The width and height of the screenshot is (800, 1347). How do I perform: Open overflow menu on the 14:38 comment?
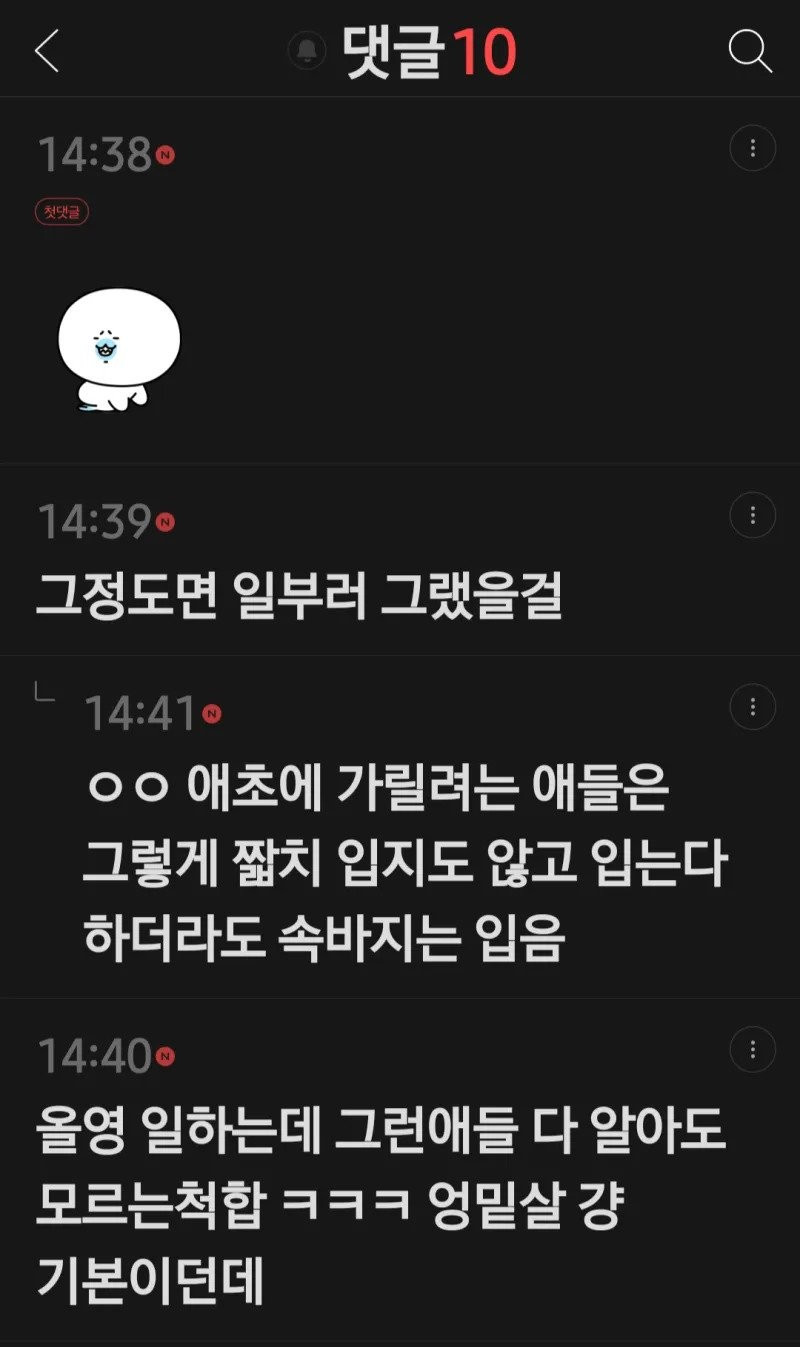(x=752, y=149)
